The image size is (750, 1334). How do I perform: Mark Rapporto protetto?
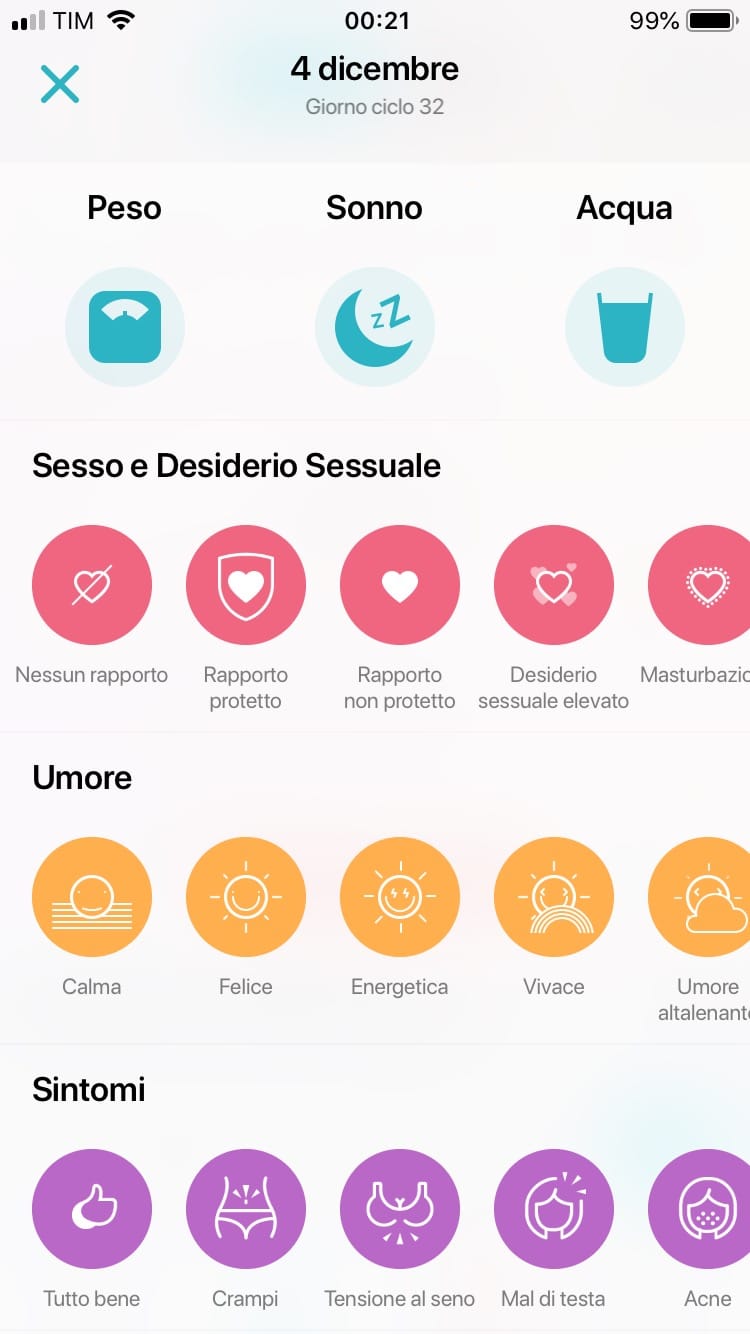(x=246, y=585)
